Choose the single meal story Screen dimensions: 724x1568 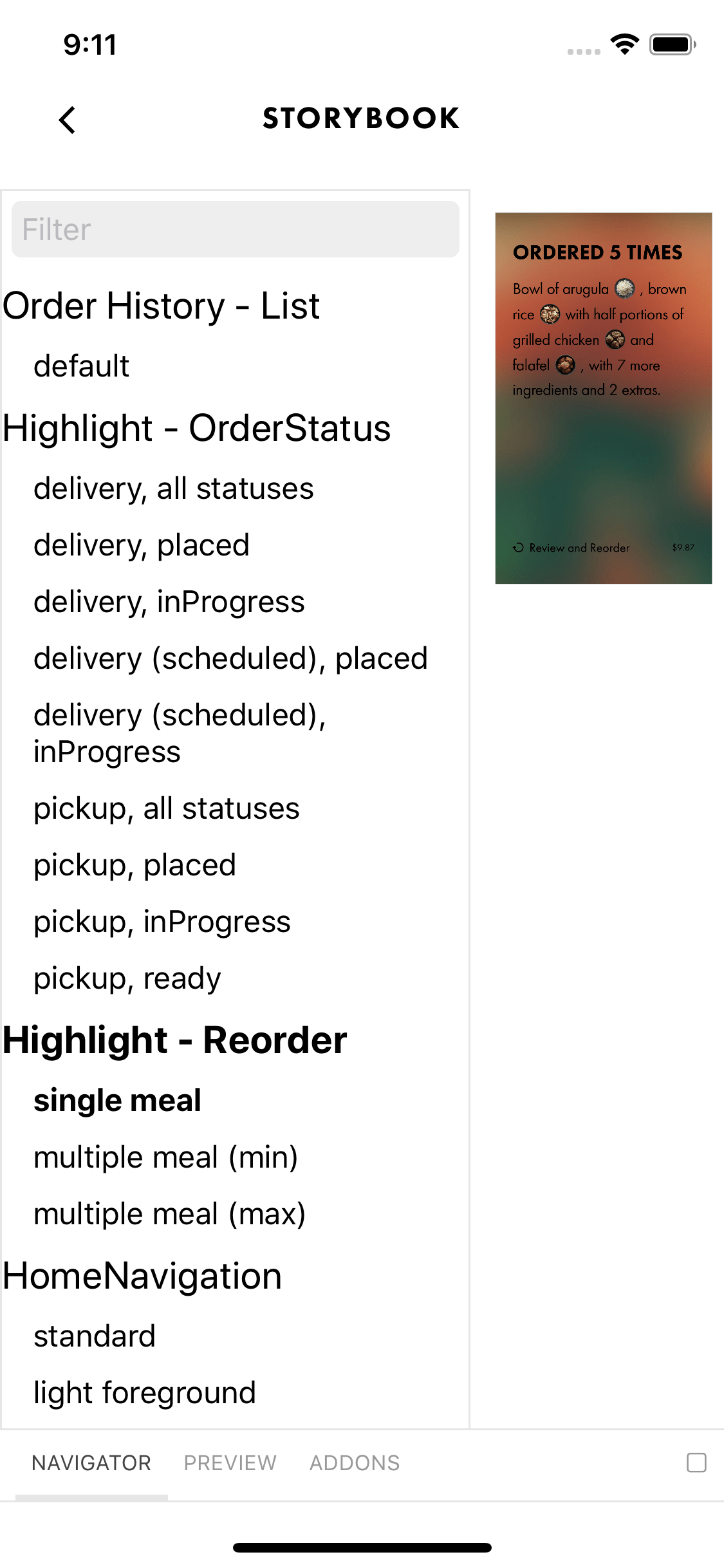point(118,1101)
